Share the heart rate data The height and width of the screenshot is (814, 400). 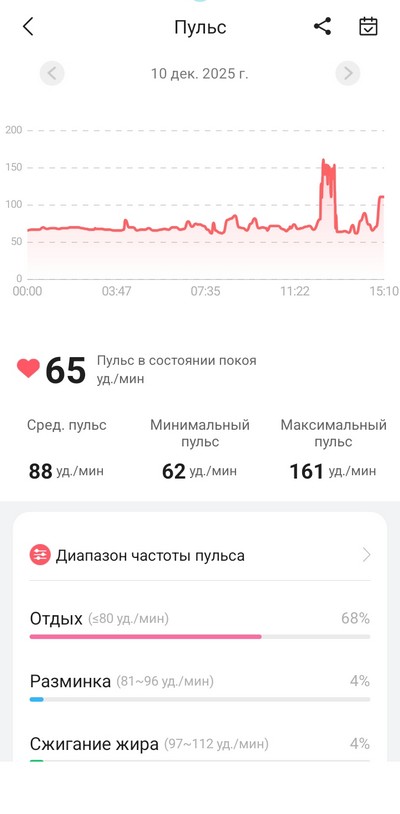point(322,26)
